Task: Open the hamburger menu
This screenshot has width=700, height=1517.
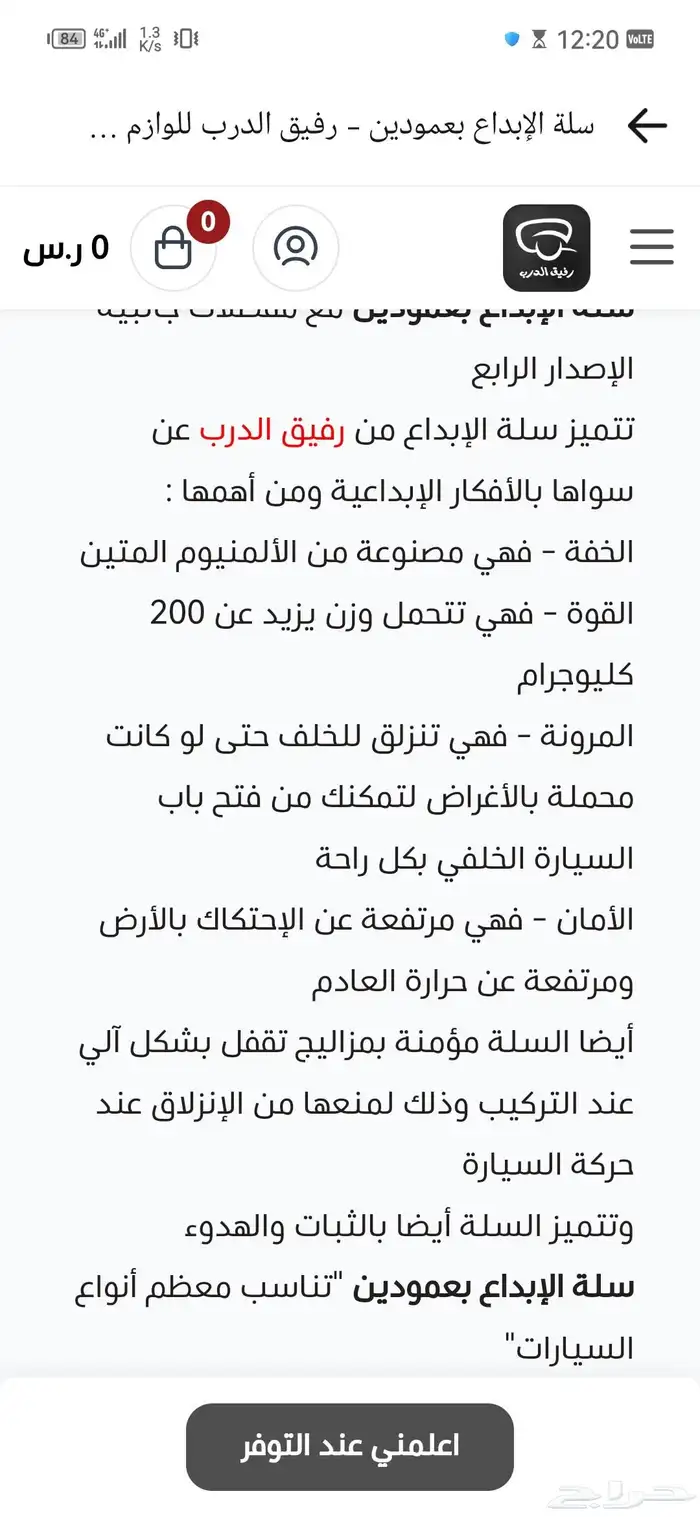Action: point(651,247)
